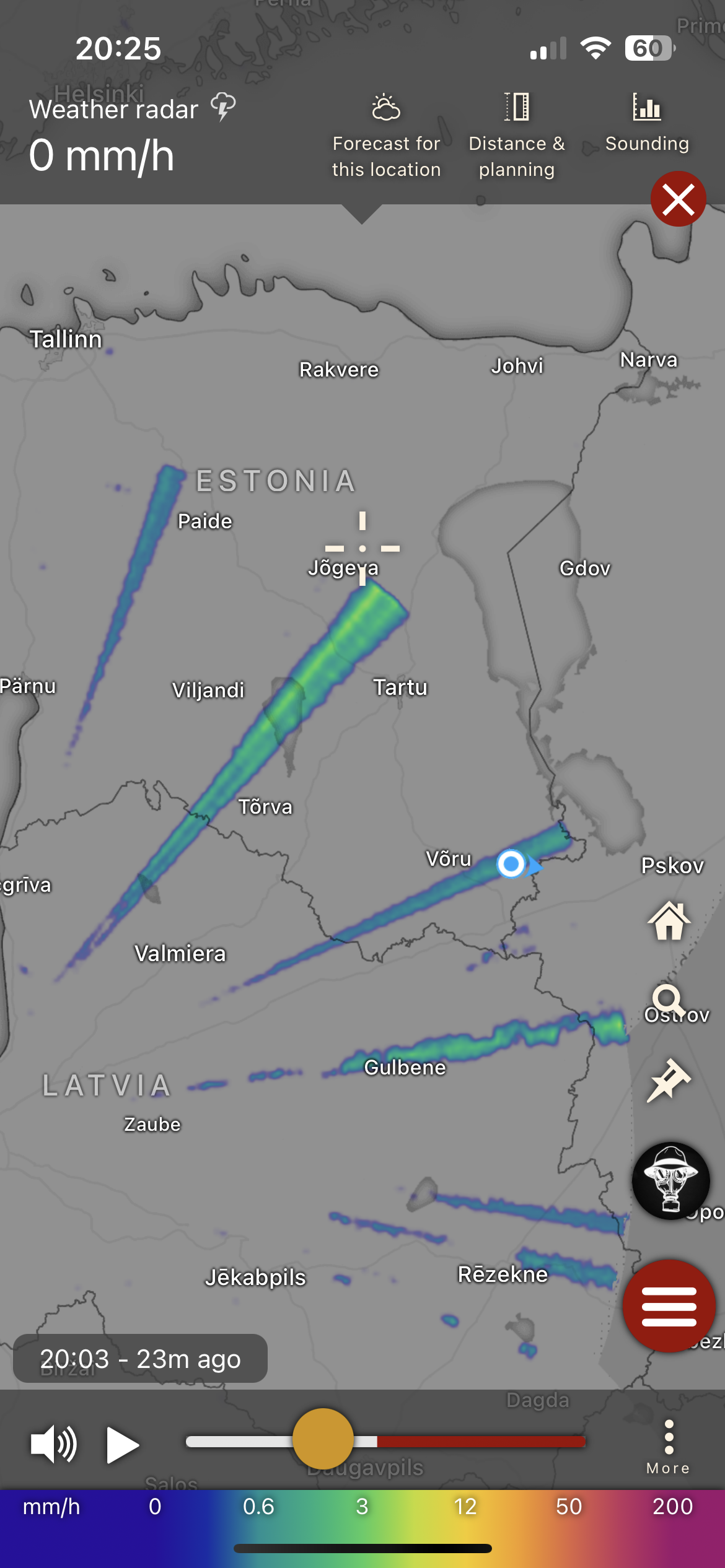The height and width of the screenshot is (1568, 725).
Task: Open More options in the timeline bar
Action: click(668, 1447)
